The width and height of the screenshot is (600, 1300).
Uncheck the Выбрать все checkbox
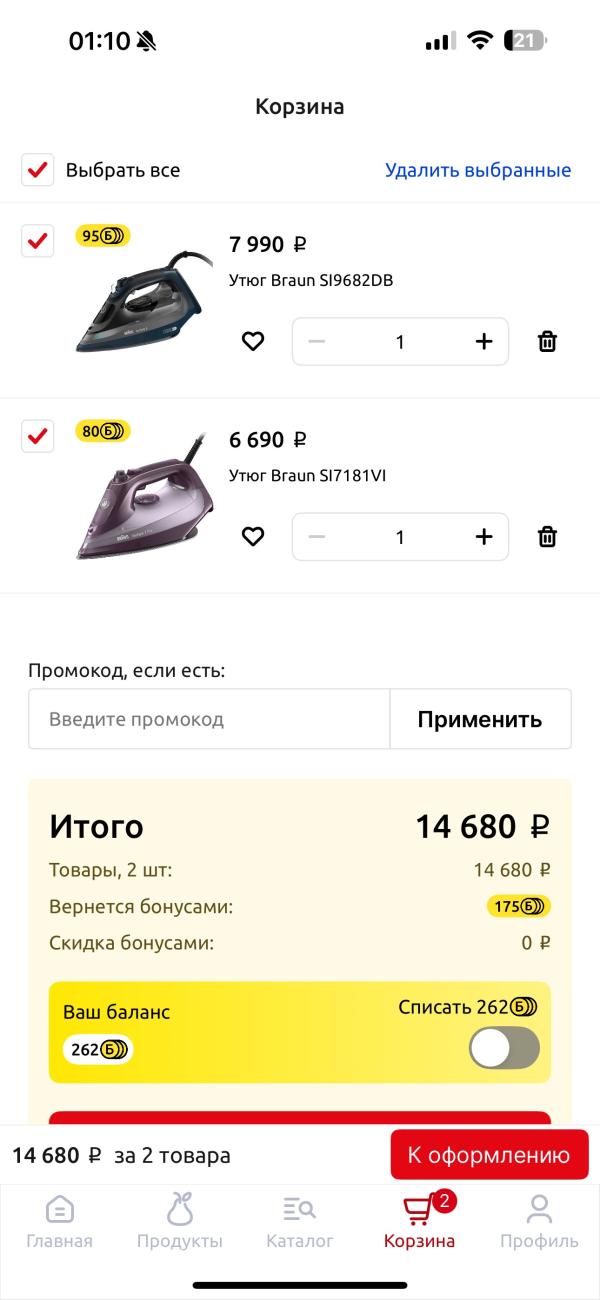point(38,170)
